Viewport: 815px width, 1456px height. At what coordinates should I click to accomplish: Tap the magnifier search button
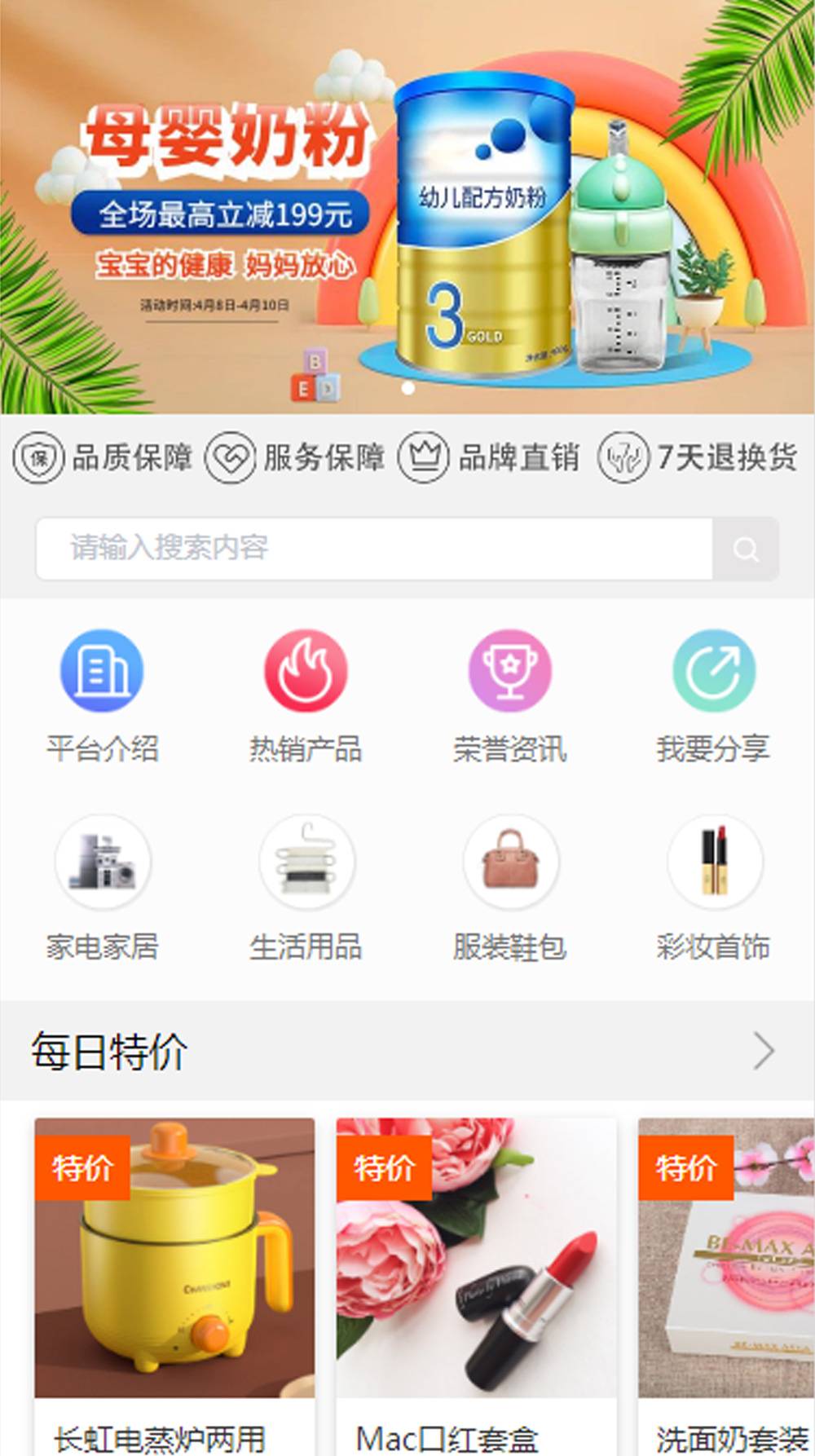click(x=746, y=549)
